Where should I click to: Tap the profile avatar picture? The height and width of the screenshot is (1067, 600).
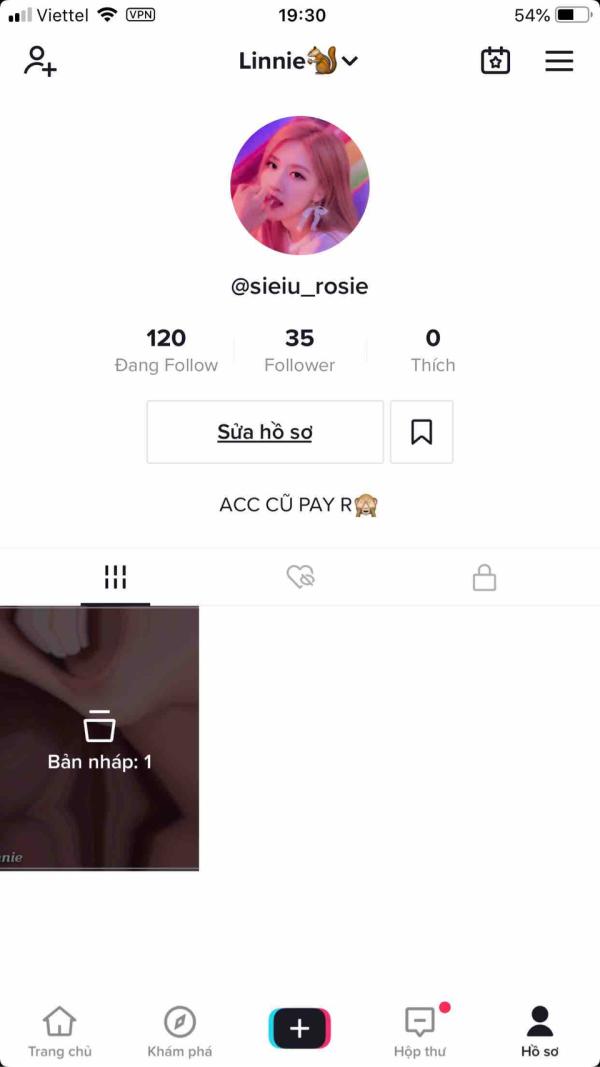(300, 186)
